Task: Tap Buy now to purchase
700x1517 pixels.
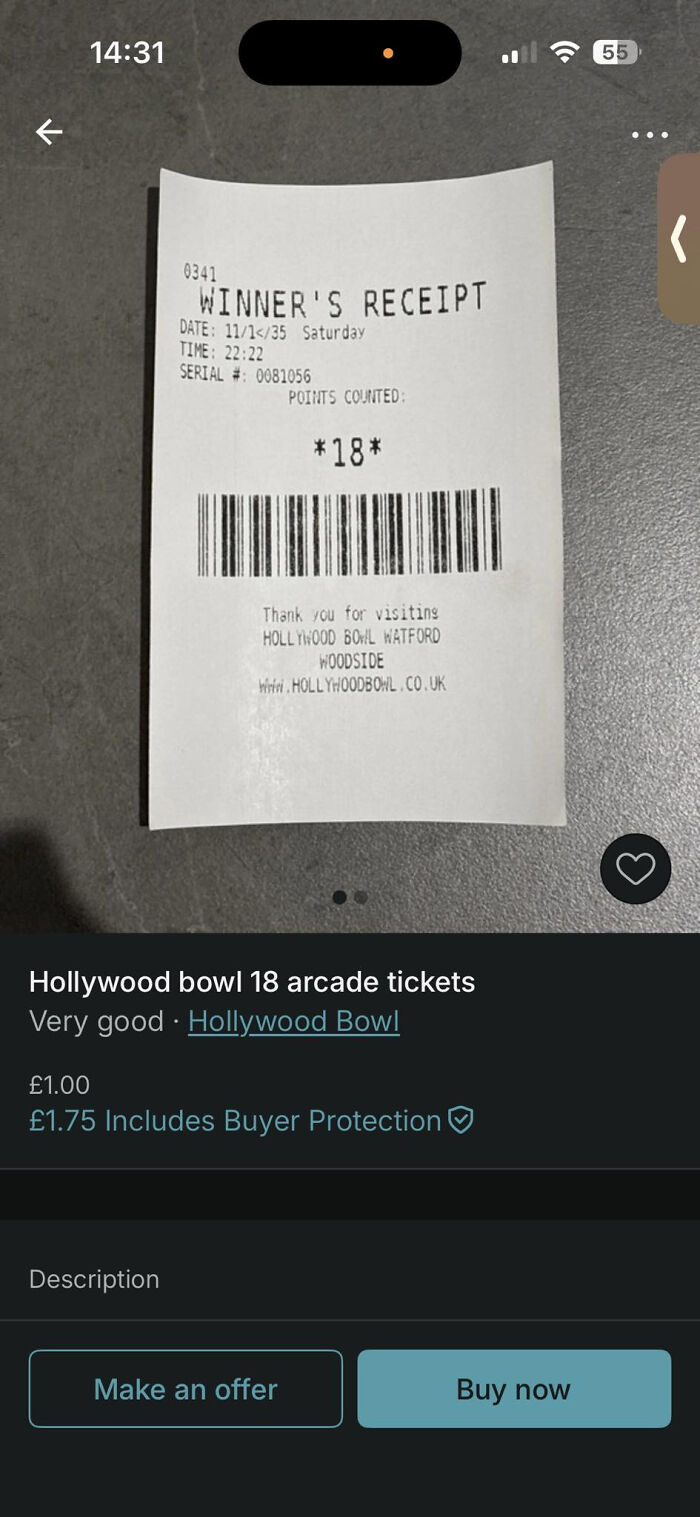Action: (x=513, y=1388)
